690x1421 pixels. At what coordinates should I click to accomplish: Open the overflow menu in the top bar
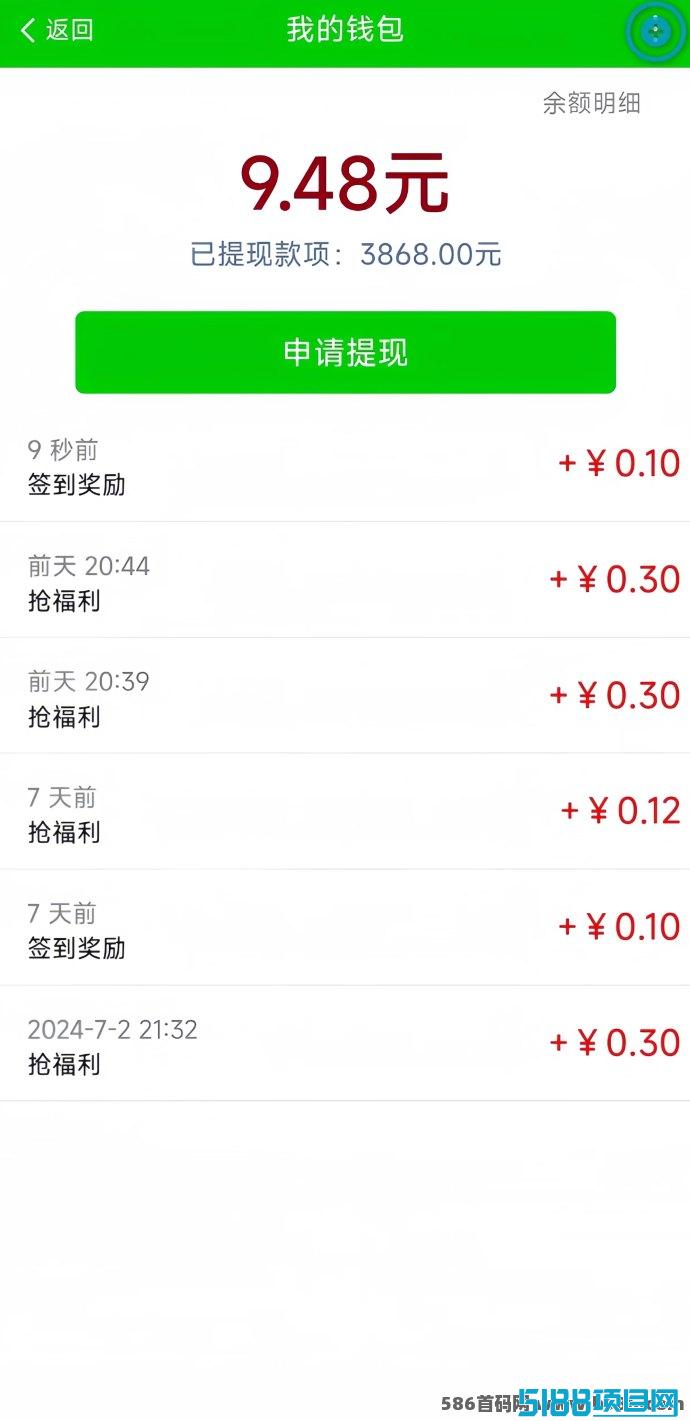654,31
